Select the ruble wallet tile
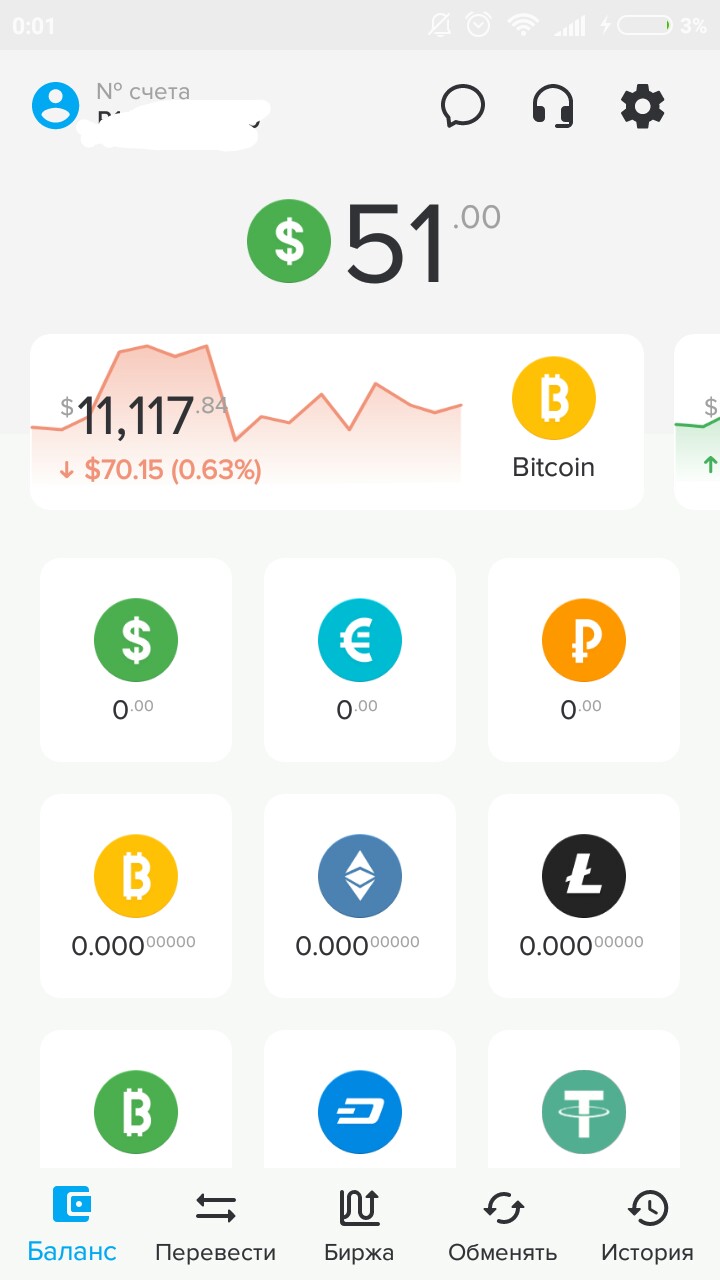 coord(584,660)
